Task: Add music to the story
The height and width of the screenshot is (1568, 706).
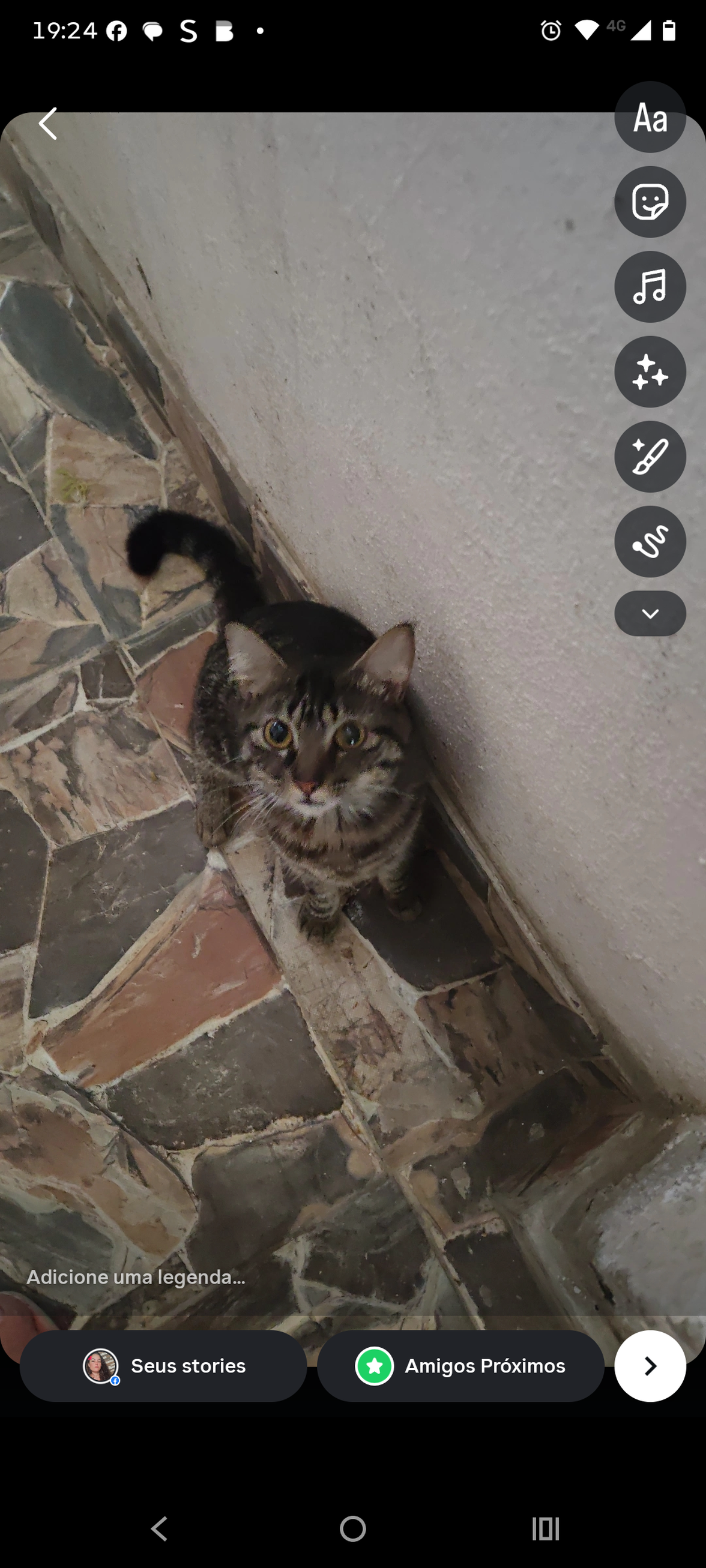Action: click(x=650, y=287)
